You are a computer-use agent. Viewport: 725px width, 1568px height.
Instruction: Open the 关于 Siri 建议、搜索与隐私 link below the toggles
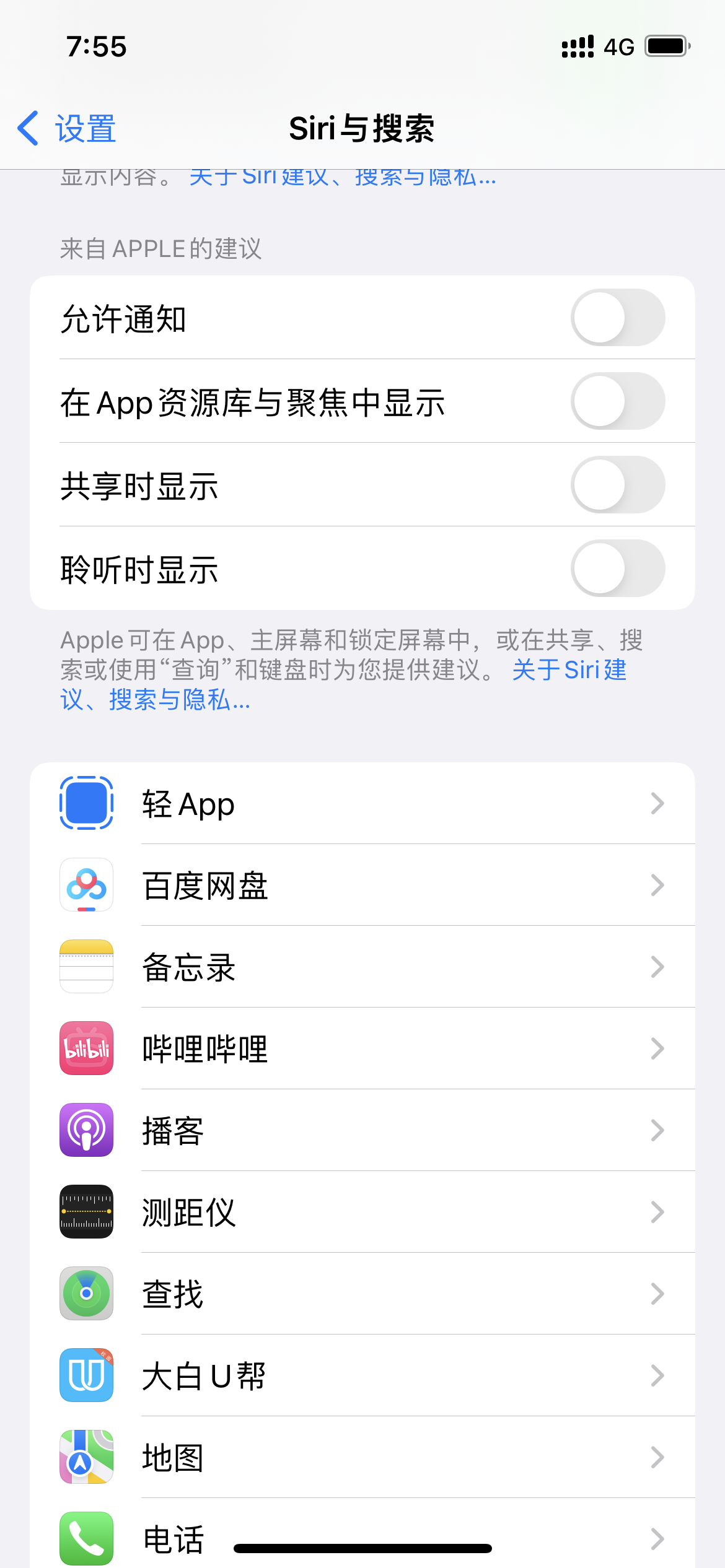pos(568,670)
